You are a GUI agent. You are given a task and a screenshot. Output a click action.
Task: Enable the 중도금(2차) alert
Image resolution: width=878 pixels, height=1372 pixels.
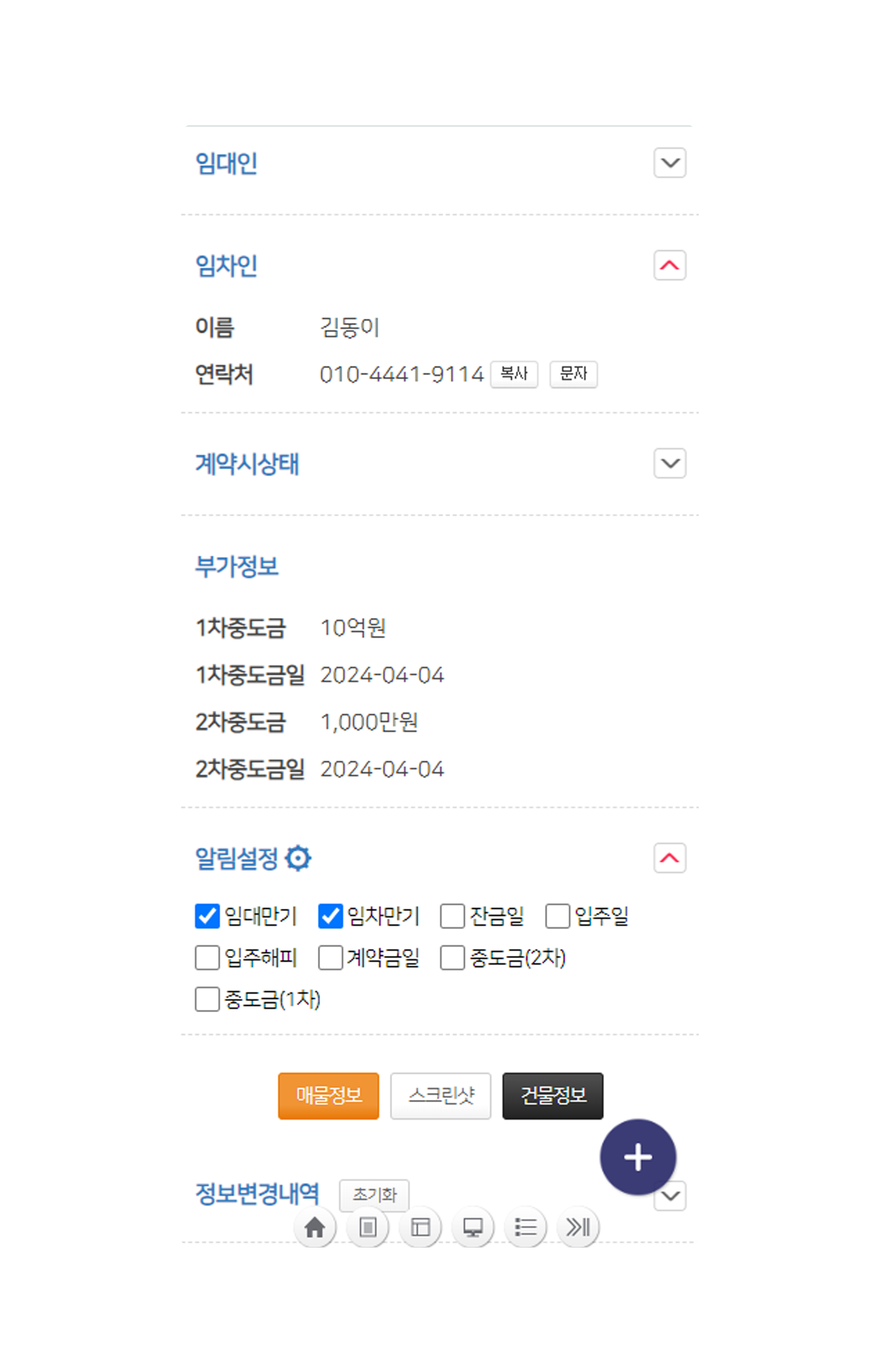[x=452, y=958]
